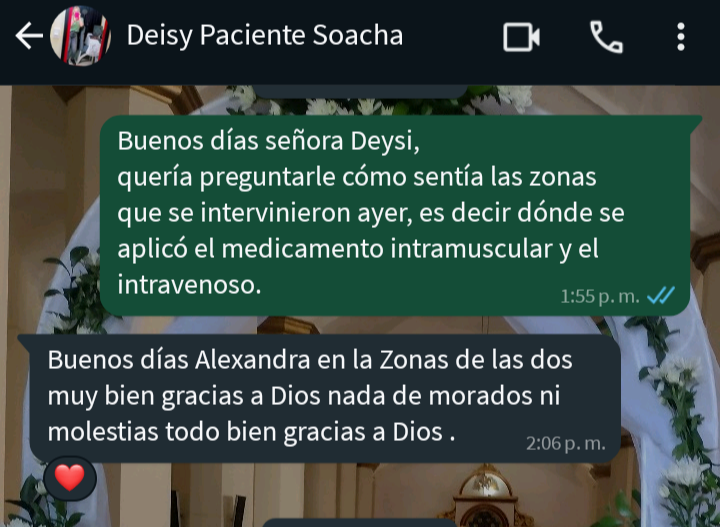Tap the heart reaction under Deisy's reply

[69, 478]
